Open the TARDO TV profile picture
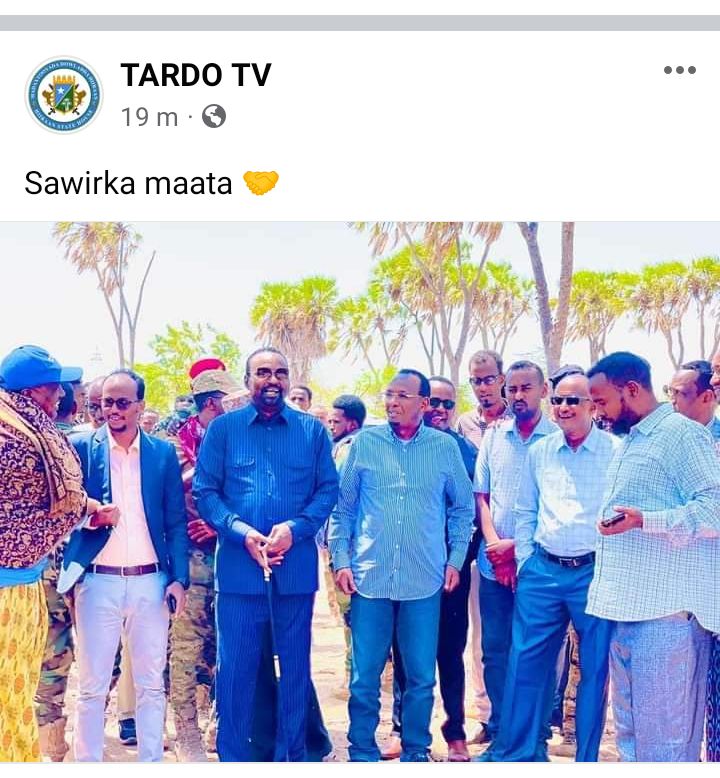This screenshot has height=778, width=720. point(63,95)
